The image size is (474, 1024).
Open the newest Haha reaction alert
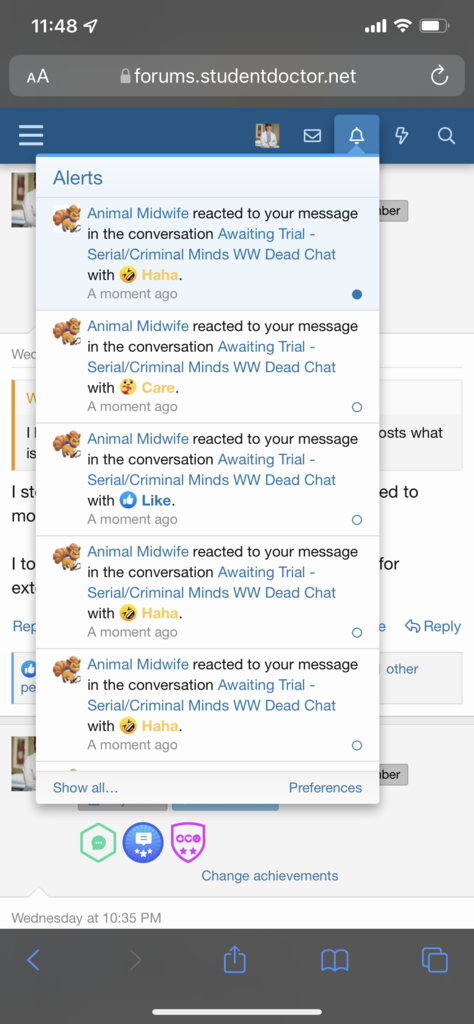click(208, 253)
